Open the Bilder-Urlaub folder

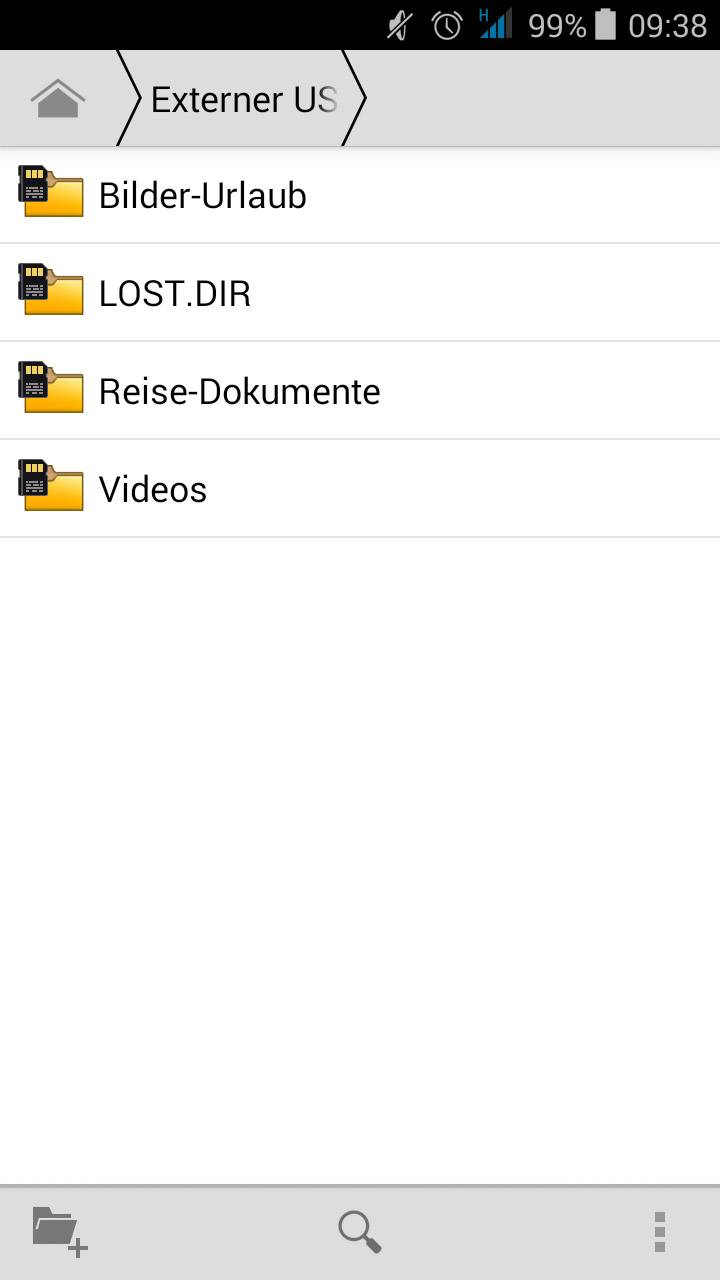pos(202,195)
